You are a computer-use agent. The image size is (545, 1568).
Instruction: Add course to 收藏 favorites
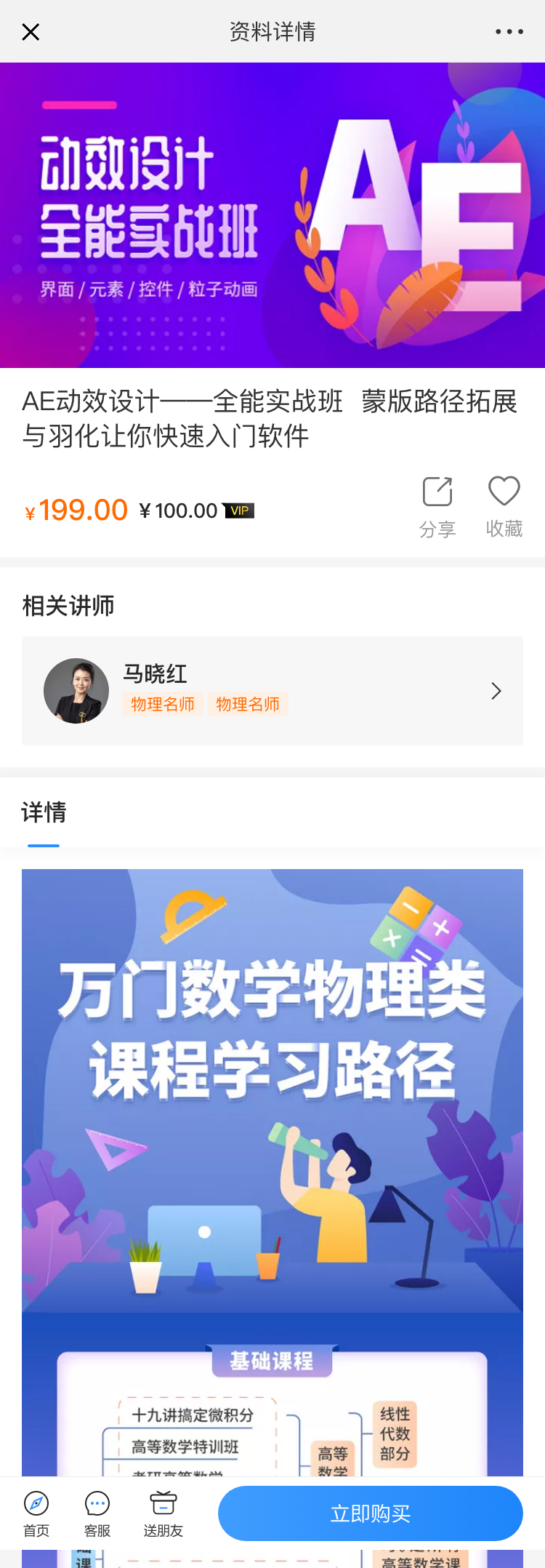(x=504, y=506)
